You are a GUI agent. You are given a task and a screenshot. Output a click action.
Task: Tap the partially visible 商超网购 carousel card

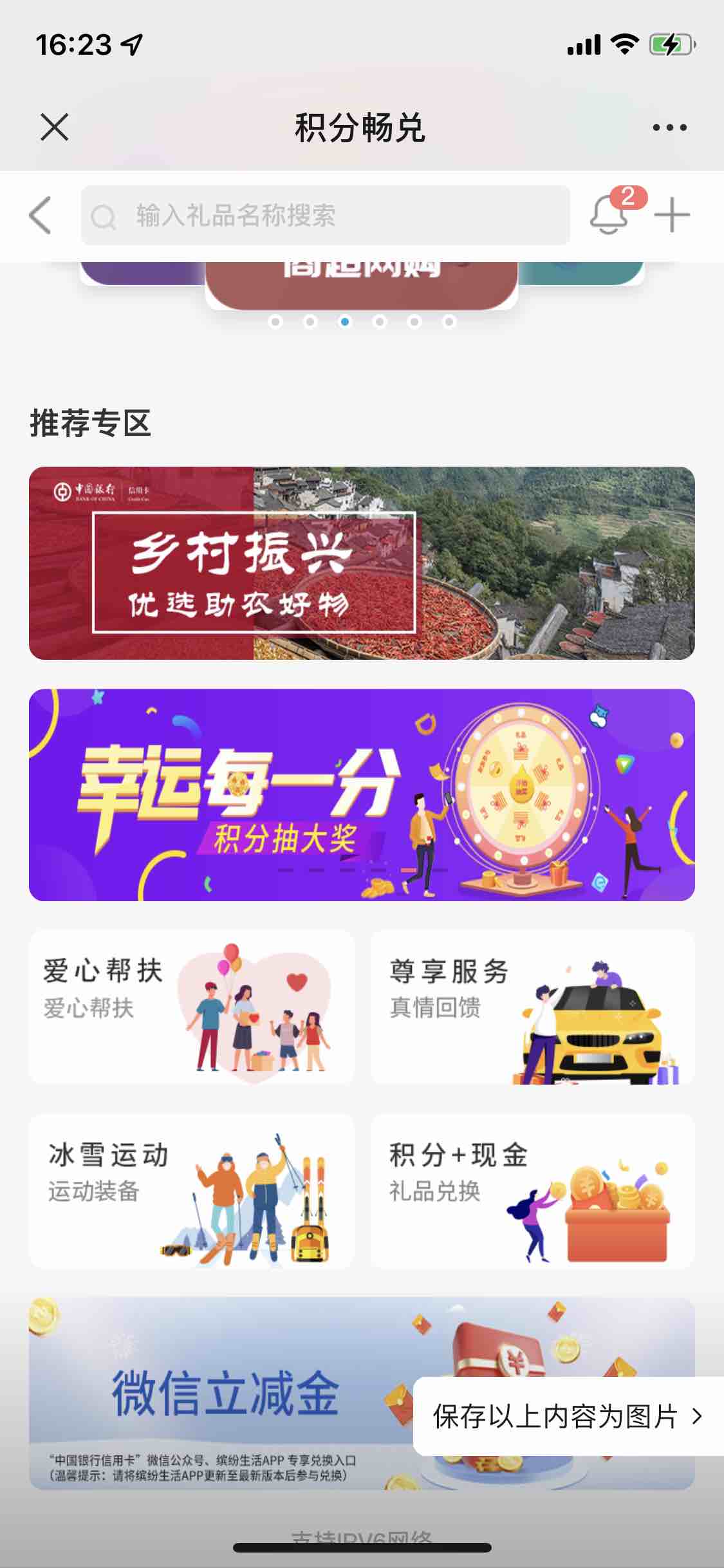click(362, 277)
